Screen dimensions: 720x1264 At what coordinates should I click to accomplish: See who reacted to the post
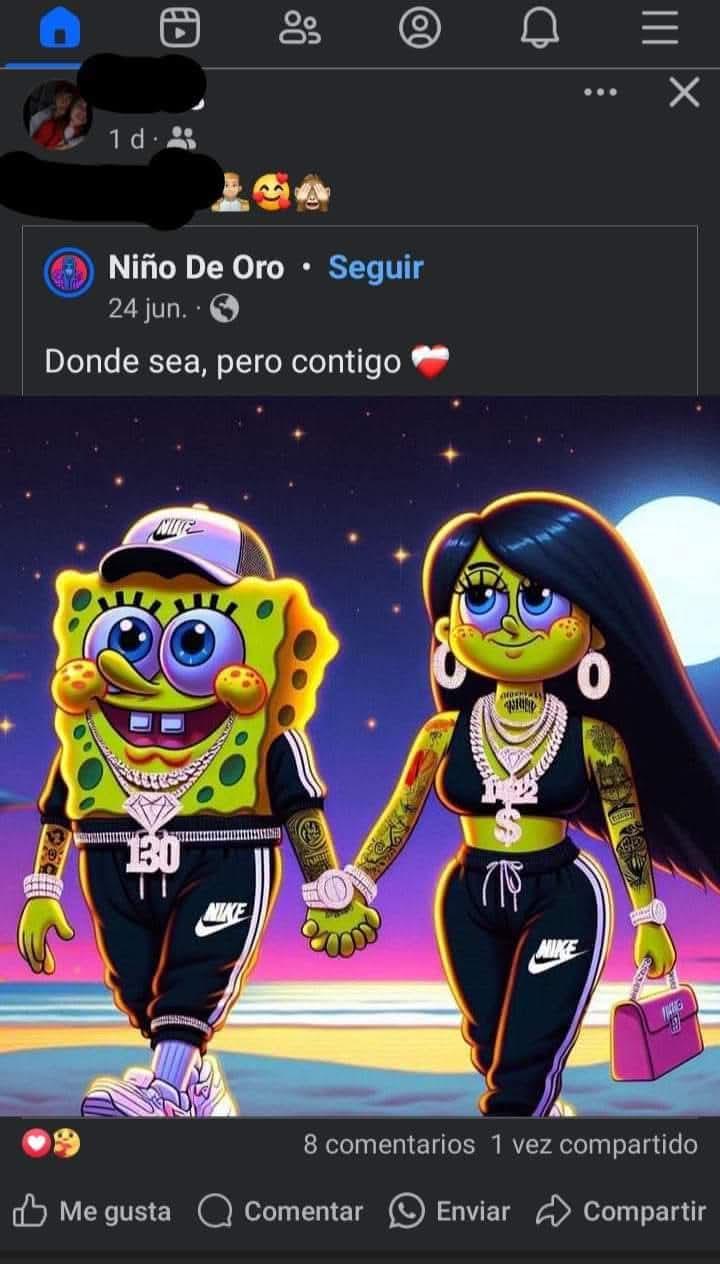tap(52, 1144)
